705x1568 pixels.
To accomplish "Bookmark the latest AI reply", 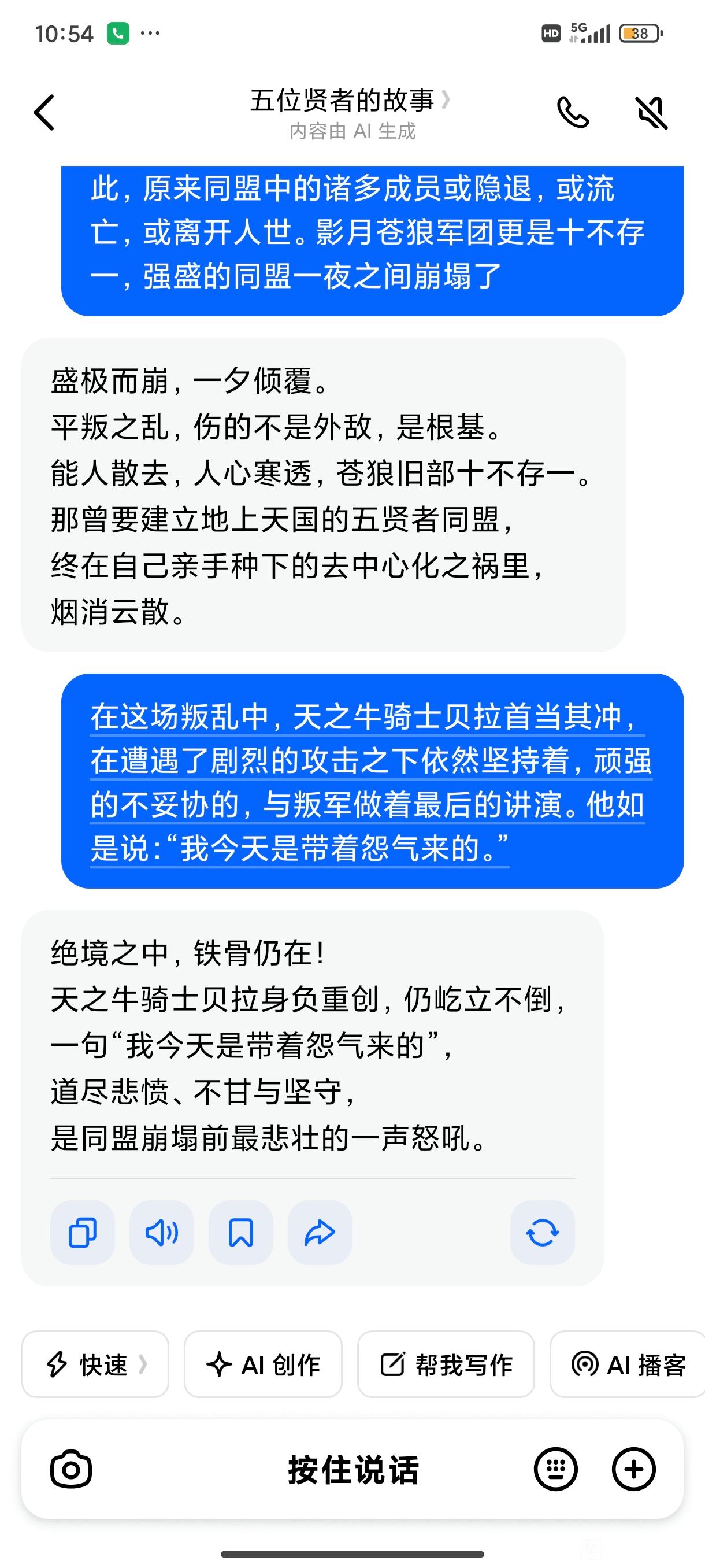I will click(x=240, y=1233).
